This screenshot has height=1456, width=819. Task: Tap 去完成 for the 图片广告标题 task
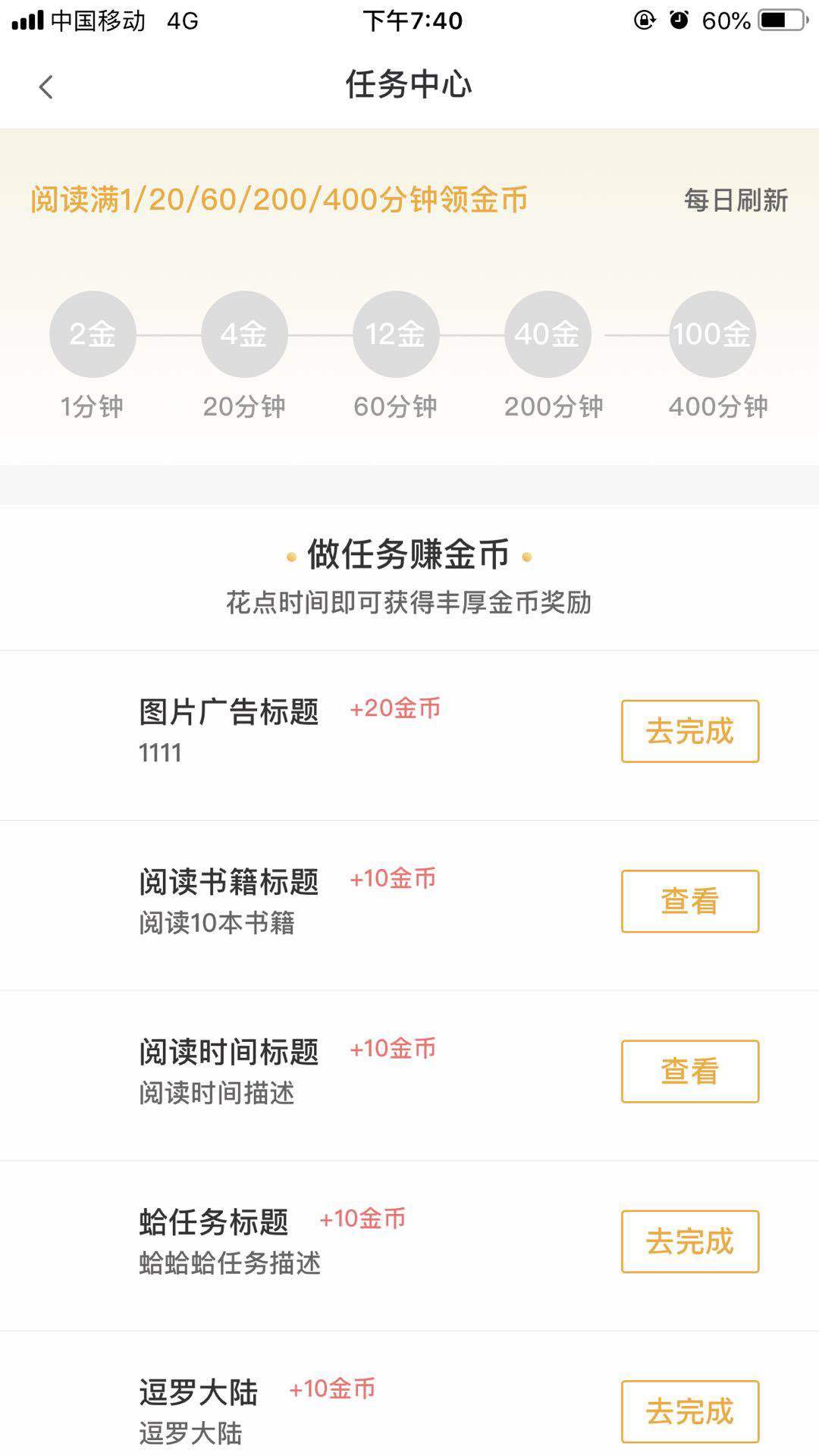689,731
